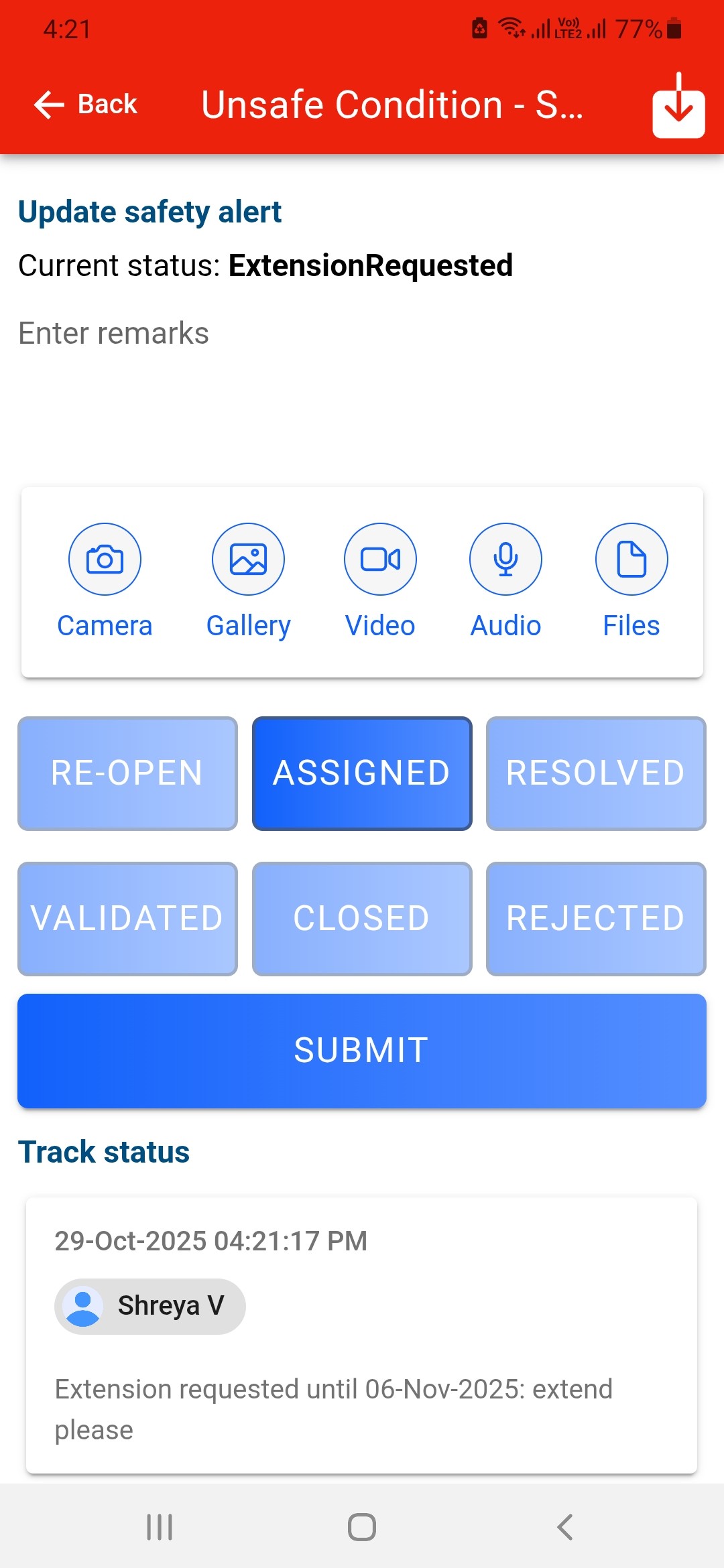The image size is (724, 1568).
Task: Open Shreya V's user chip
Action: [150, 1306]
